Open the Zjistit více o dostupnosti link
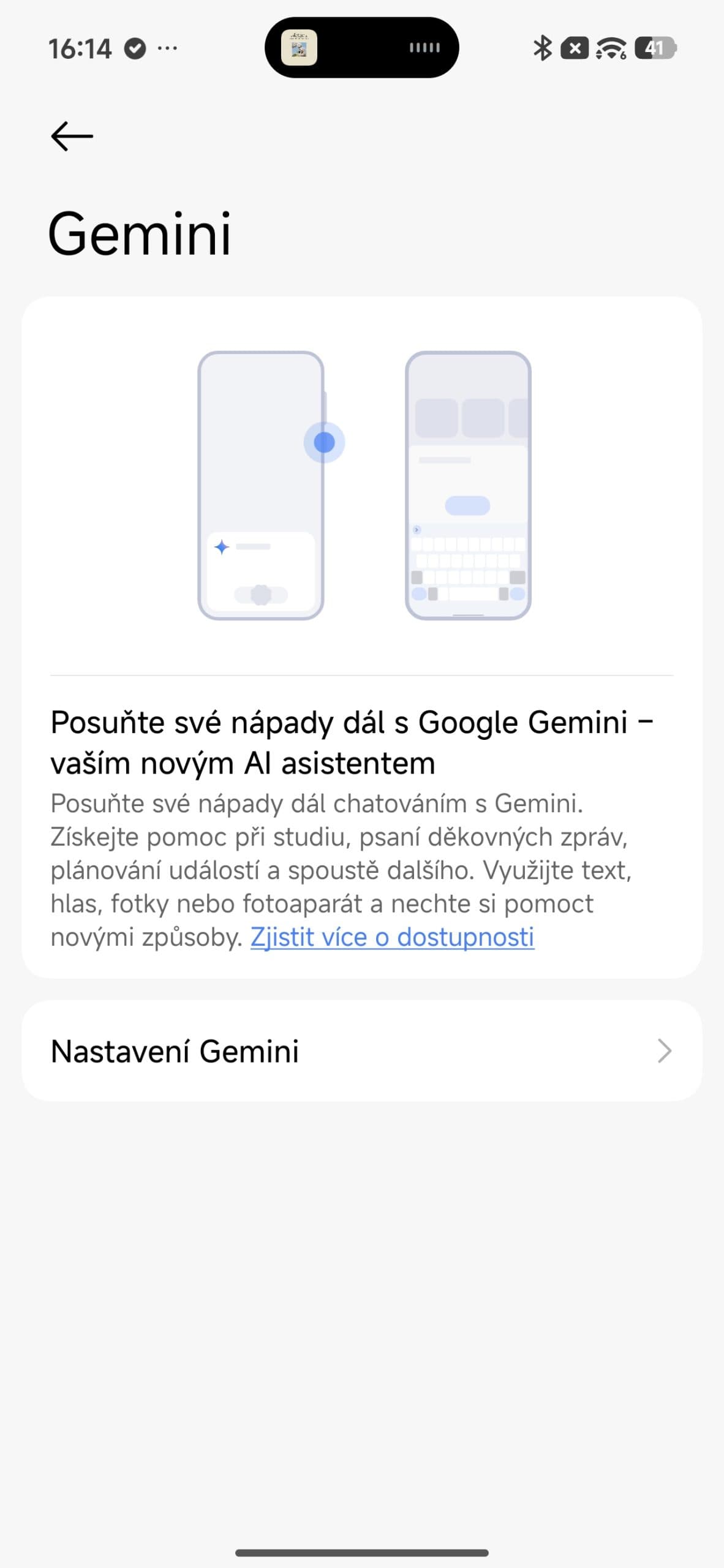724x1568 pixels. (x=392, y=937)
